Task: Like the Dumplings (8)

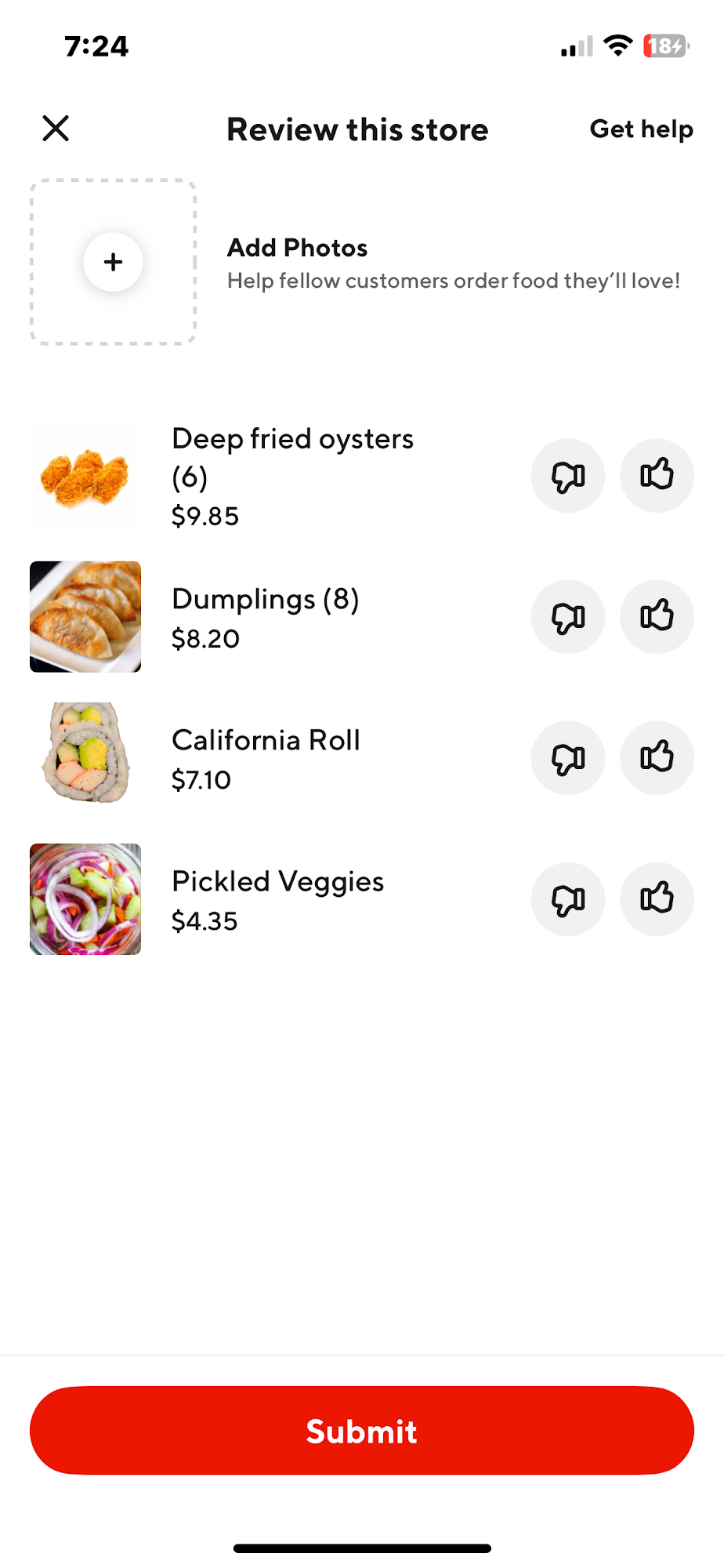Action: tap(657, 617)
